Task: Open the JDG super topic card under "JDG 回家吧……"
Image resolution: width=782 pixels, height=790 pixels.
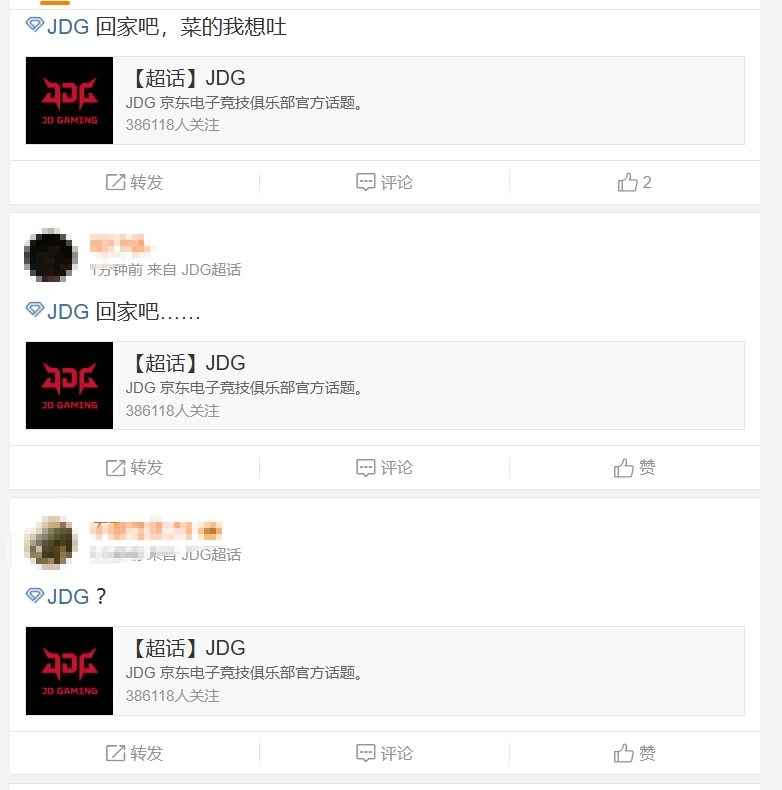Action: click(385, 385)
